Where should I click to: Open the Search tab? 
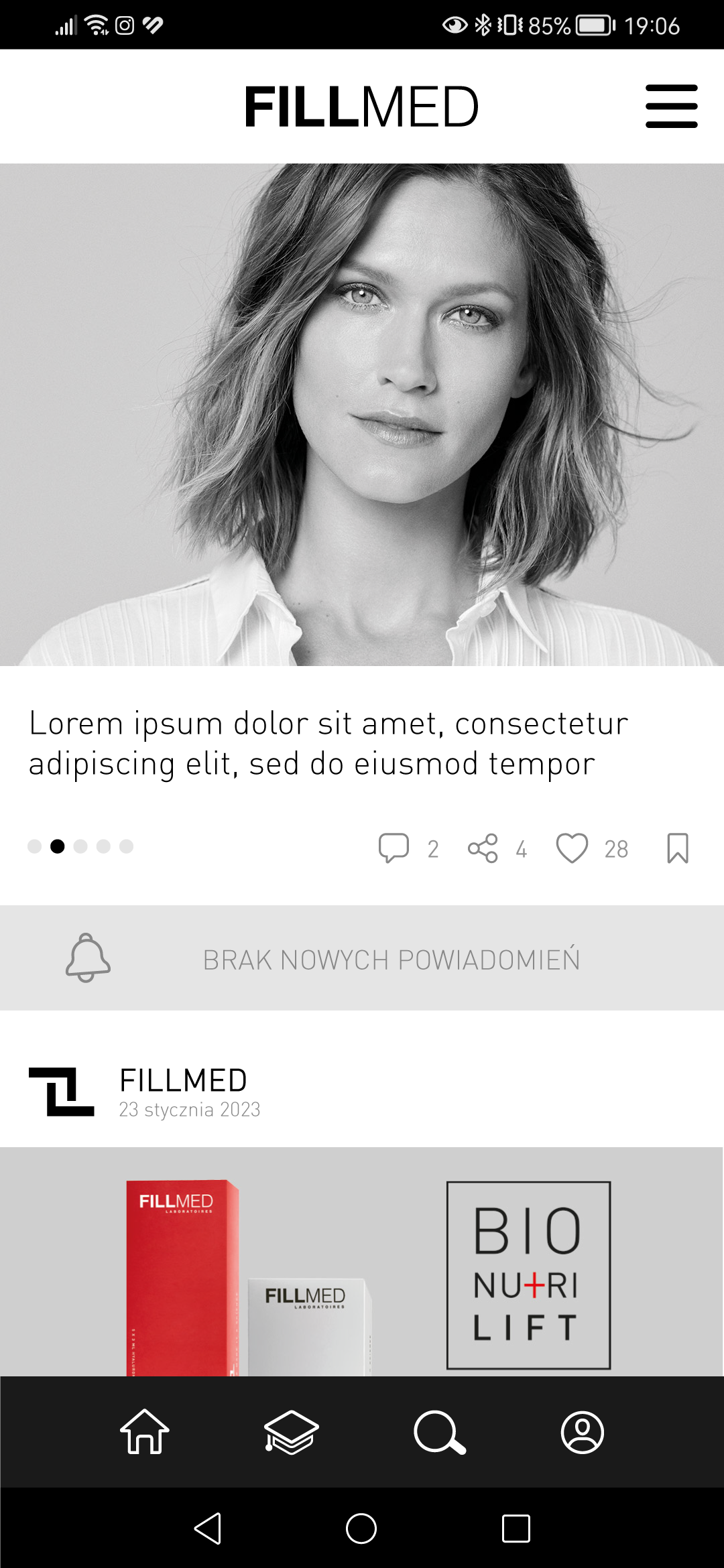[x=439, y=1432]
